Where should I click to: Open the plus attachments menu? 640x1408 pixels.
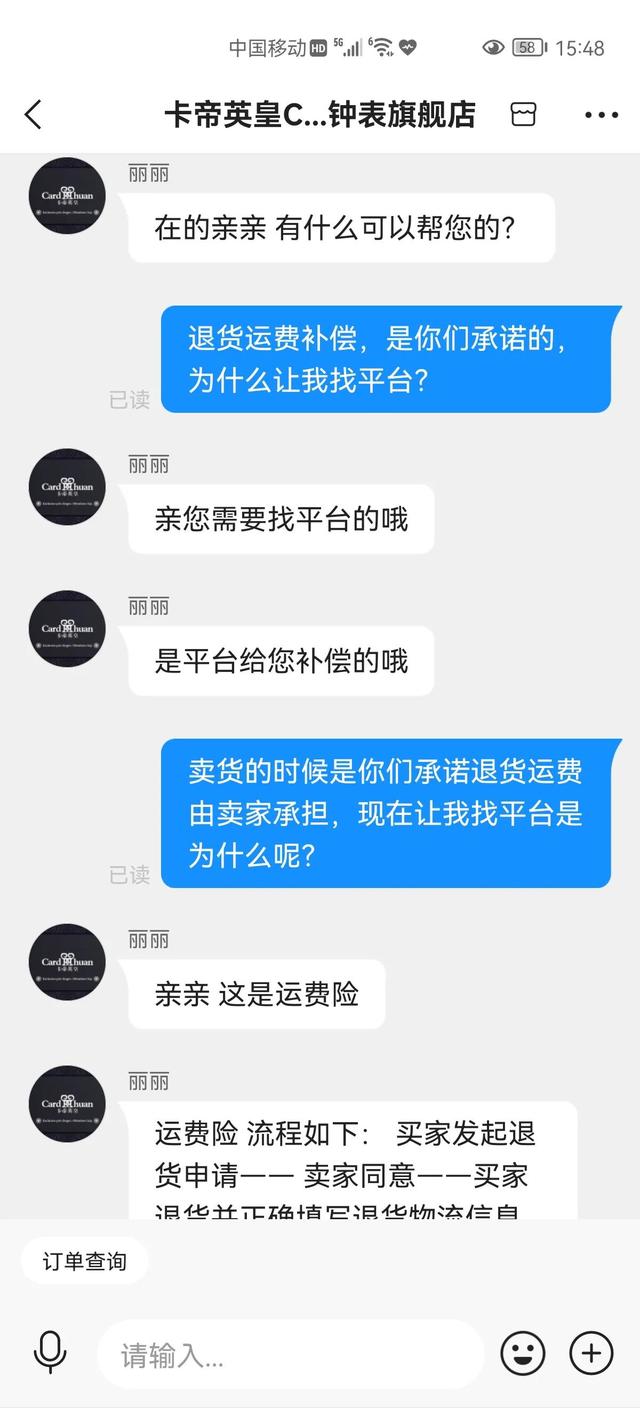591,1354
